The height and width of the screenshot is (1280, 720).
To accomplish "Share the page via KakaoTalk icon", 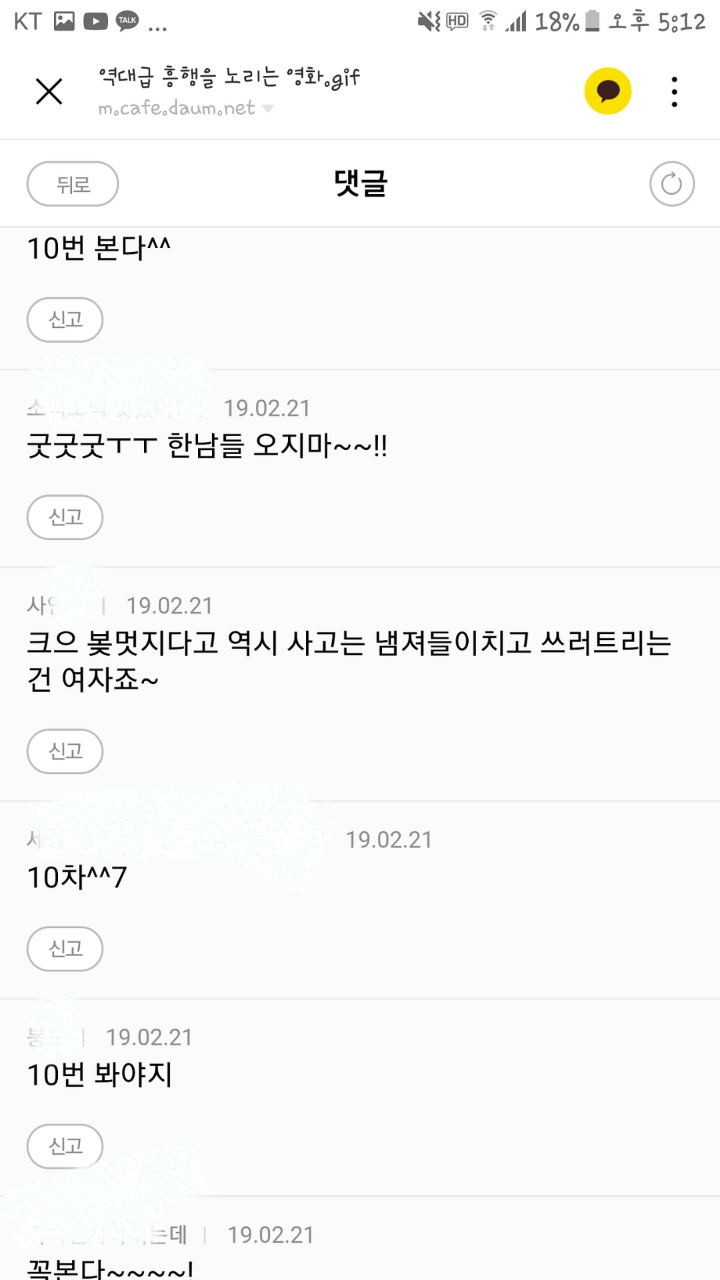I will coord(608,92).
